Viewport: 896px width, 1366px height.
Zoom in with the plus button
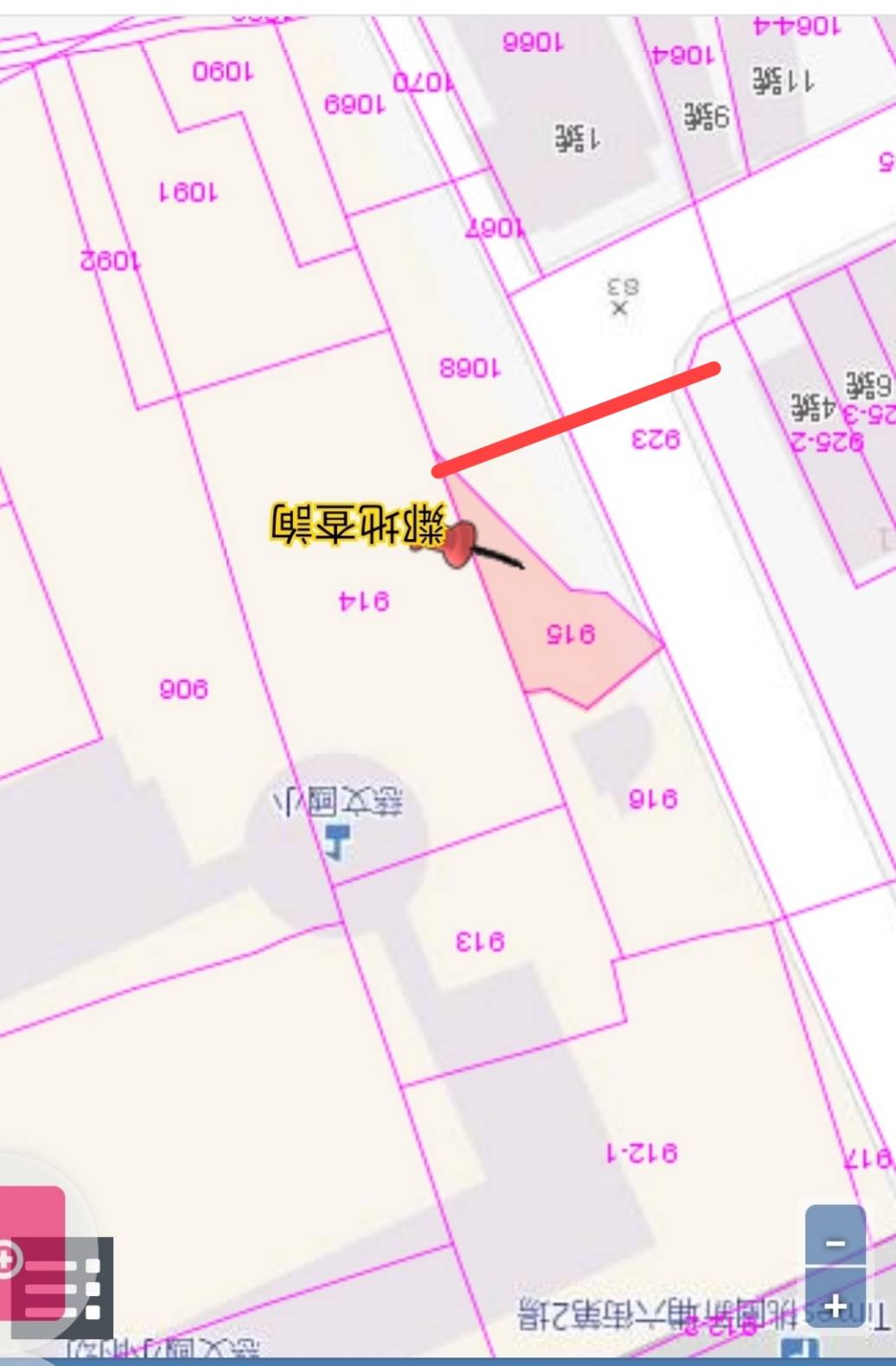click(x=835, y=1305)
